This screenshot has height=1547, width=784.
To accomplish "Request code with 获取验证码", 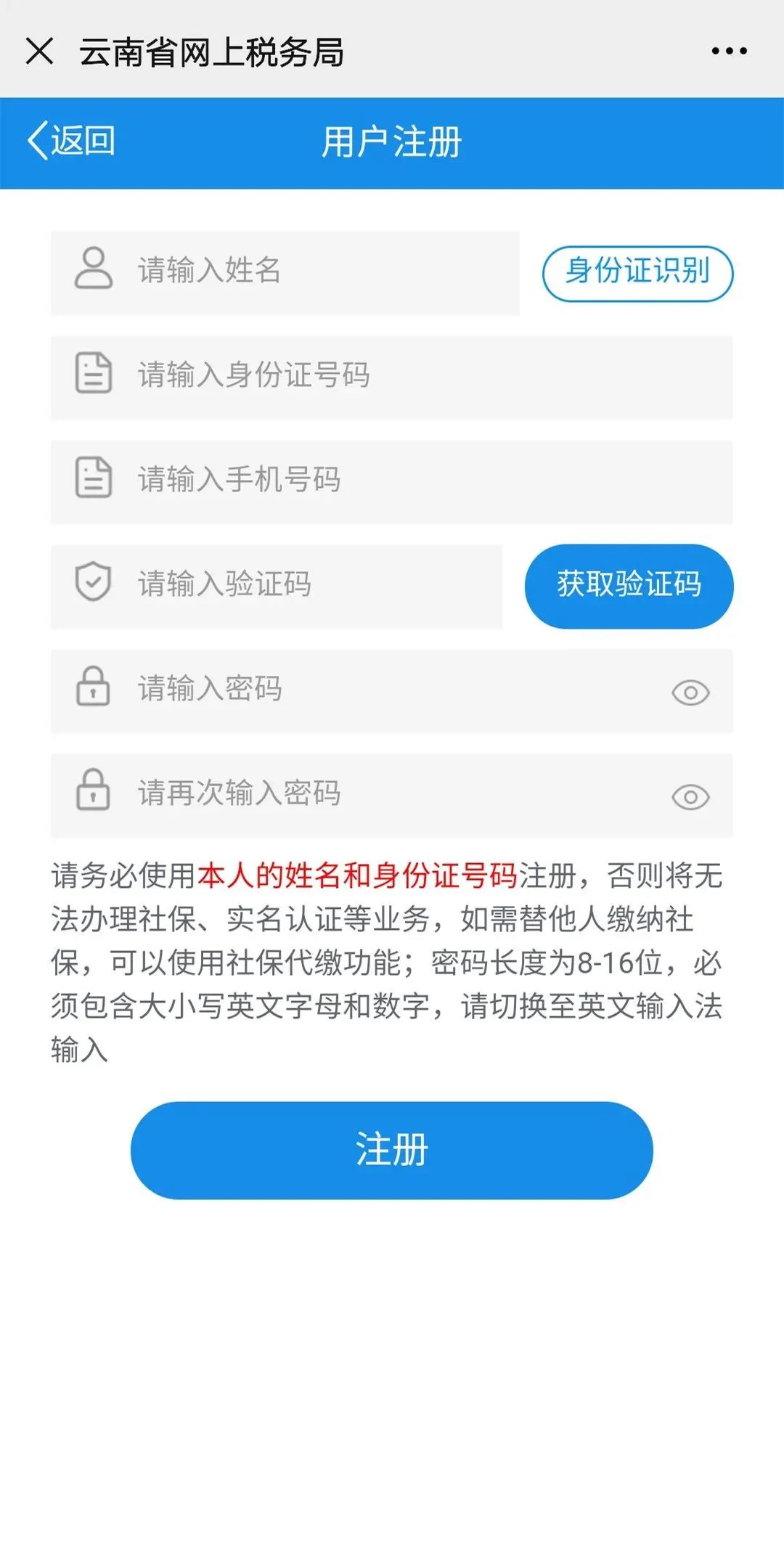I will click(629, 586).
